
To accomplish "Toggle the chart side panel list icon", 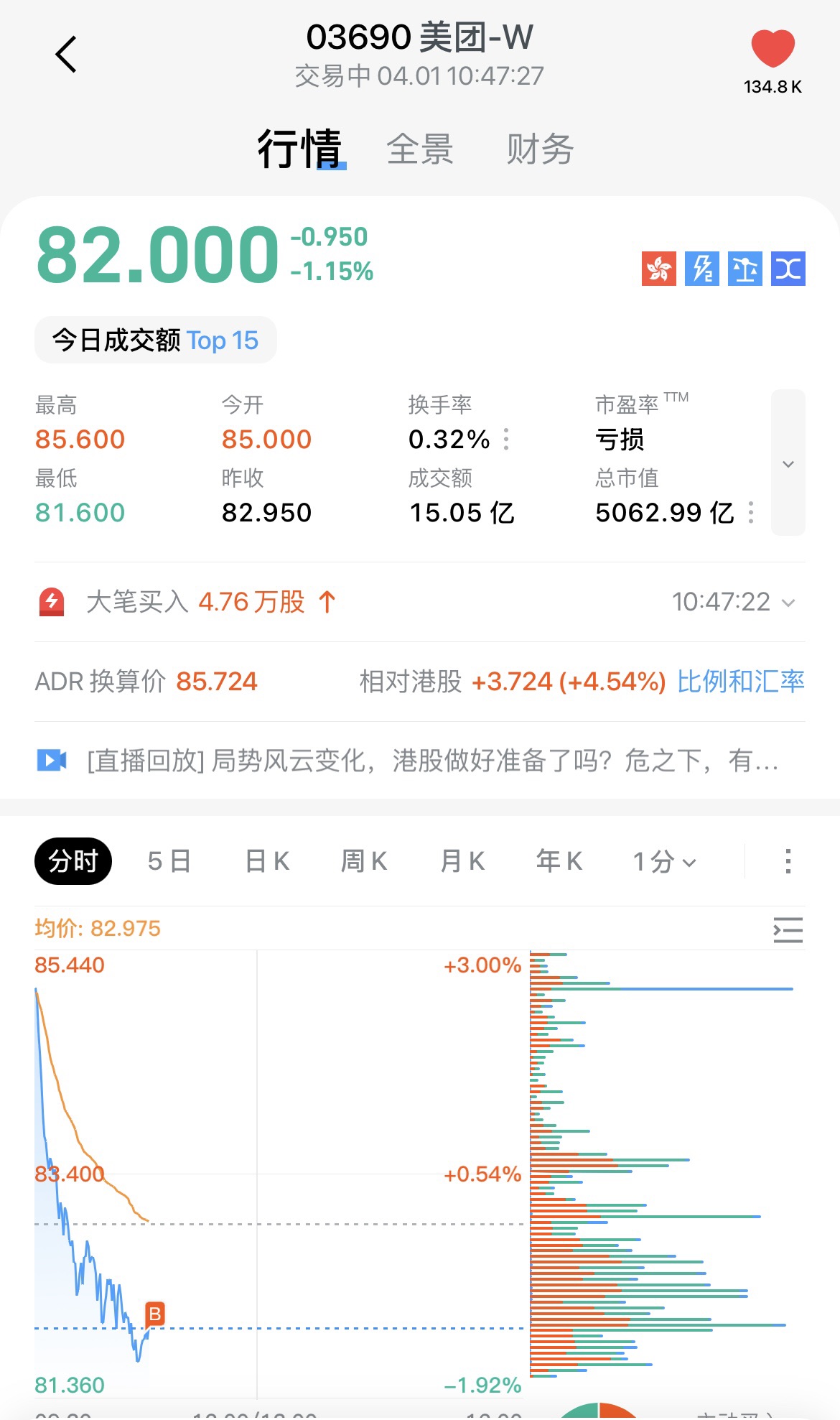I will point(788,930).
